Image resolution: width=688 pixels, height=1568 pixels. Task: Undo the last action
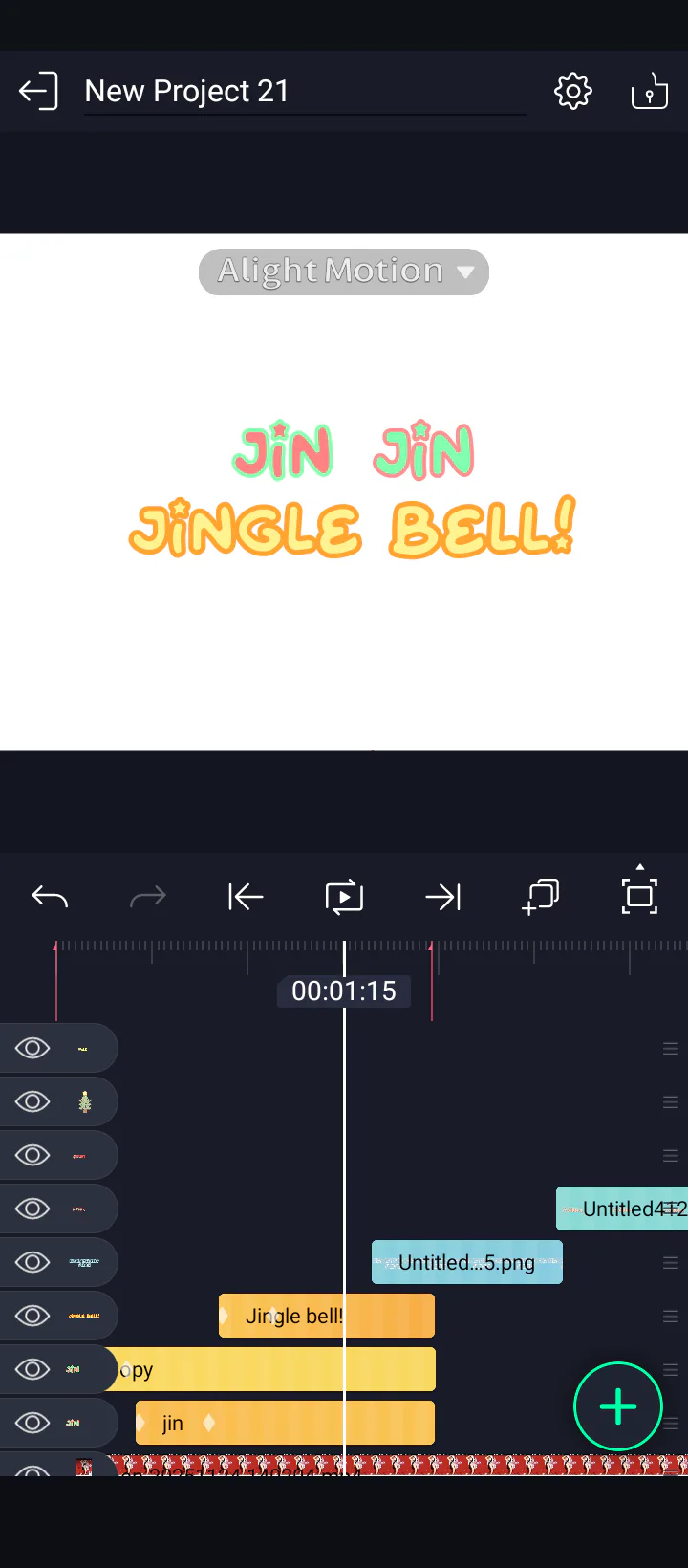[x=50, y=897]
